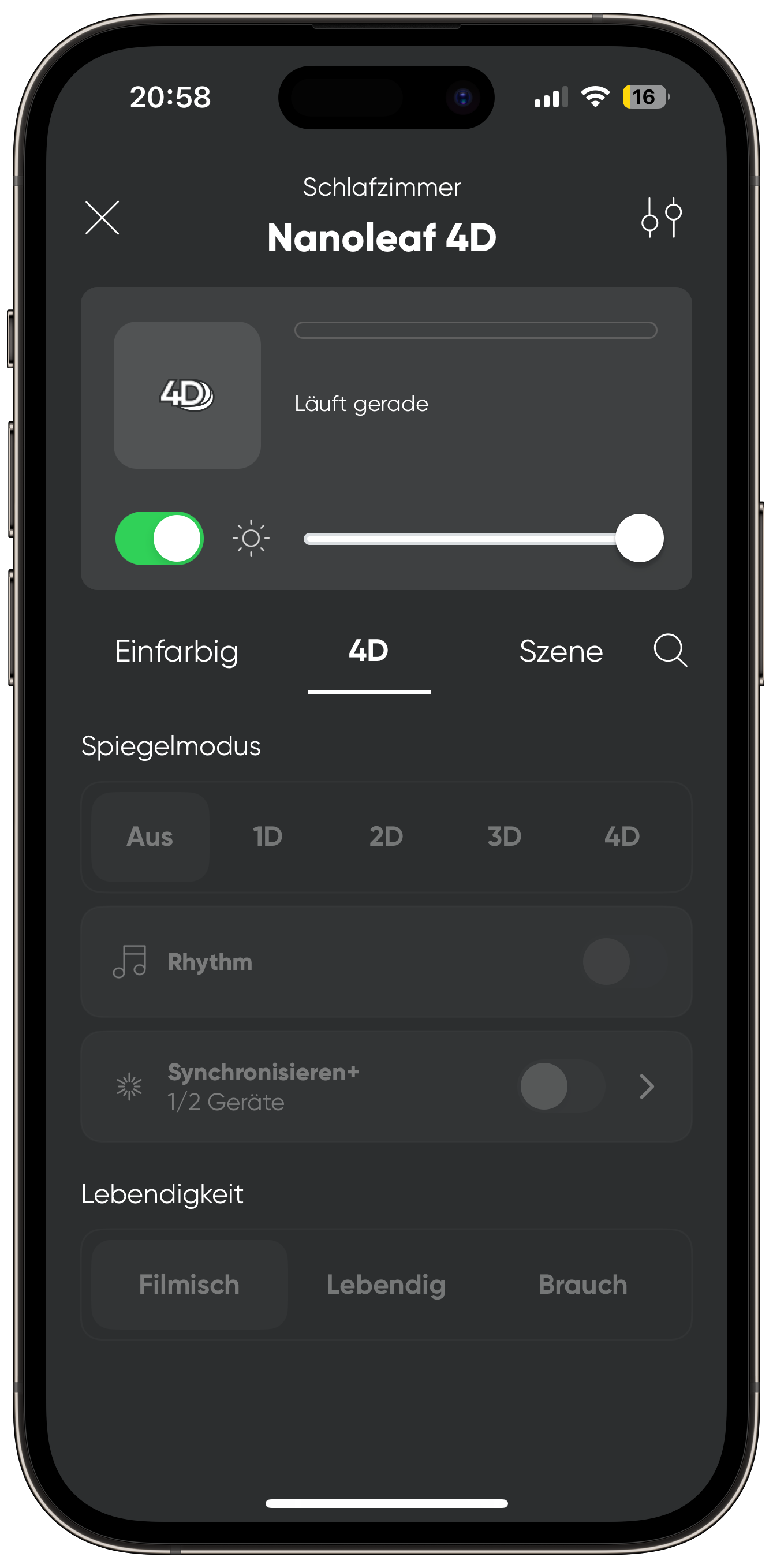Choose 2D mirror mode
The width and height of the screenshot is (773, 1568).
click(386, 837)
